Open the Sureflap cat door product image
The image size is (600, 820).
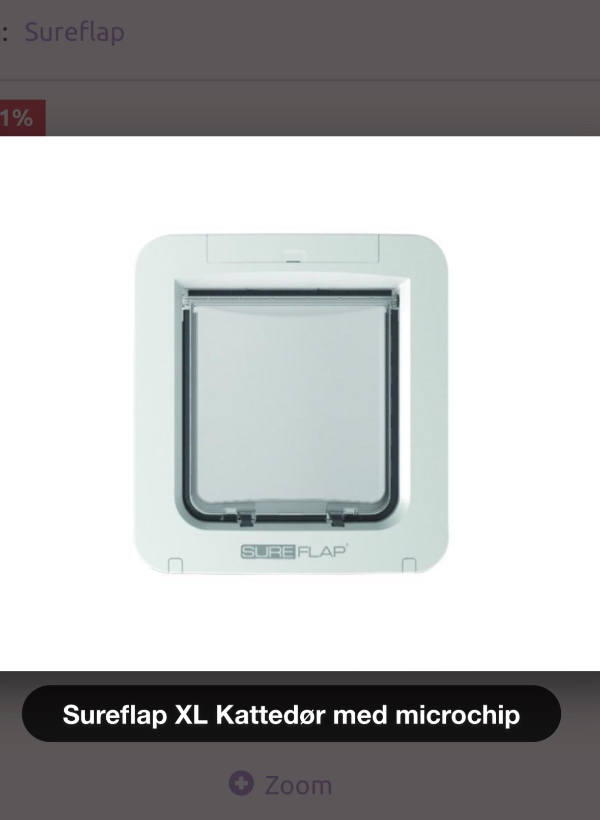(x=291, y=403)
